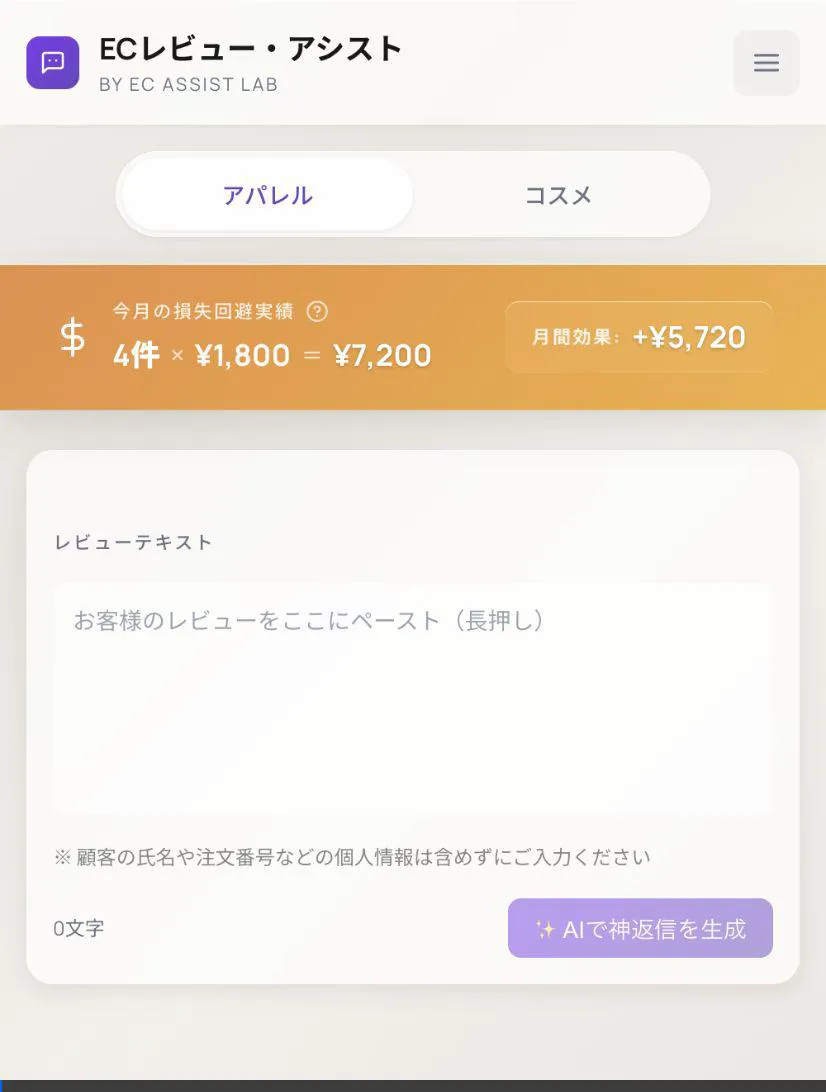Click the AIで神返信を生成 button
826x1092 pixels.
(x=640, y=928)
